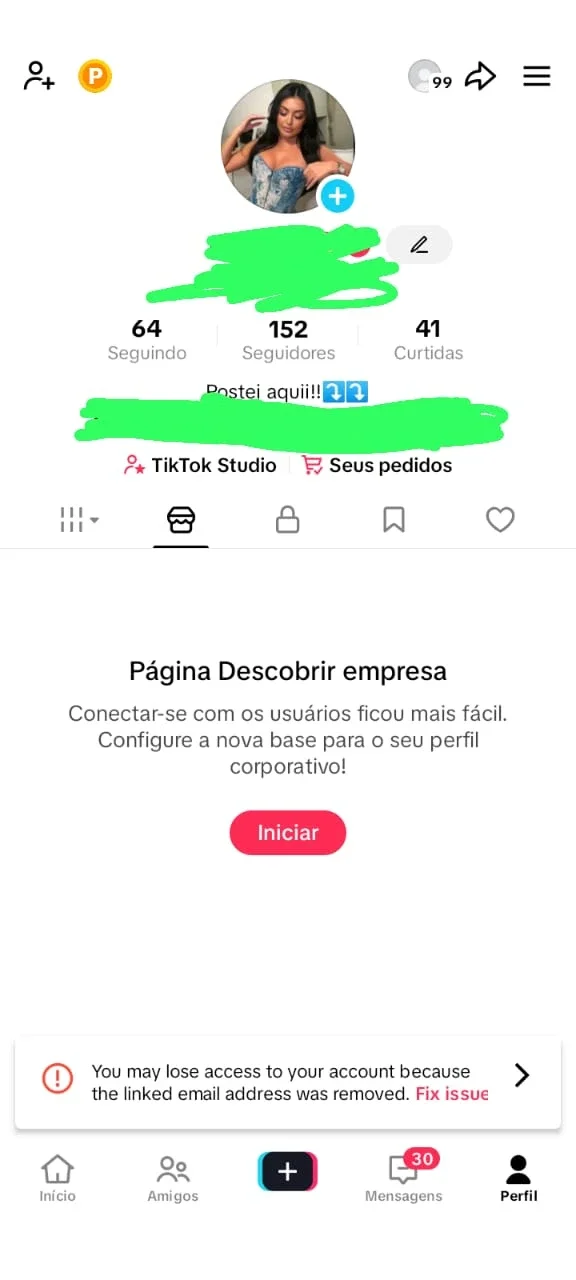The image size is (576, 1280).
Task: Tap the gold P coin icon
Action: point(95,76)
